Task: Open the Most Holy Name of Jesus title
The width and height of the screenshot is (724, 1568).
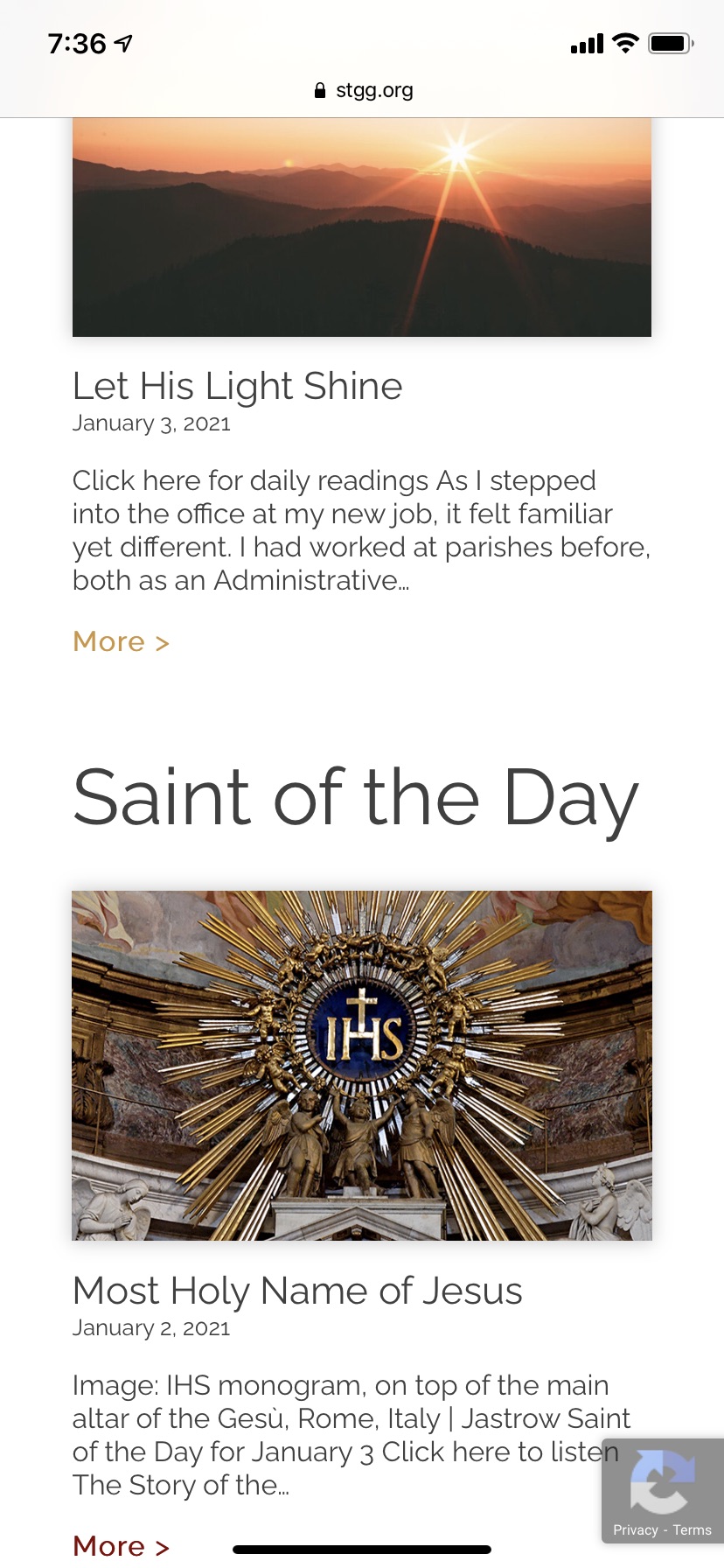Action: click(x=297, y=1291)
